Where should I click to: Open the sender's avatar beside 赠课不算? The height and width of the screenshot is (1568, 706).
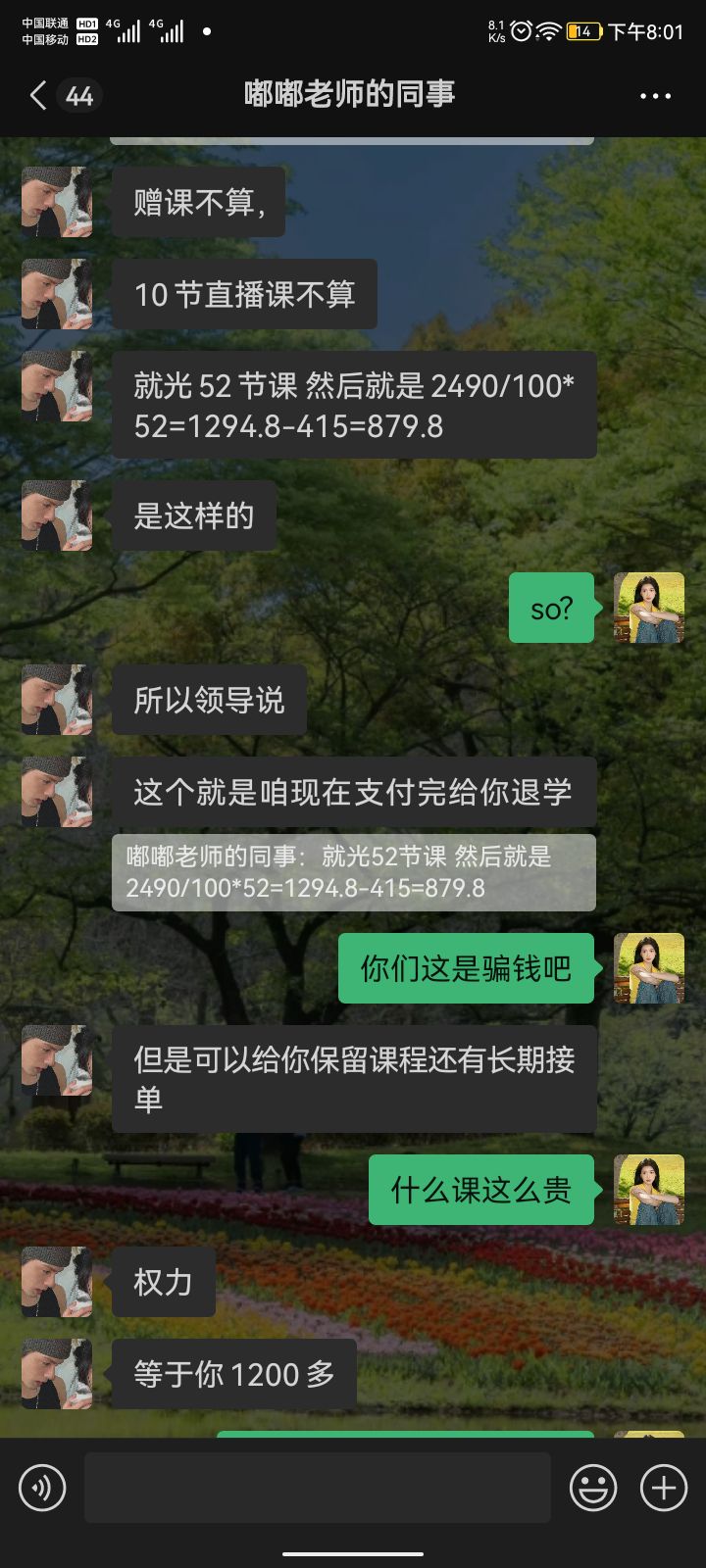tap(57, 202)
